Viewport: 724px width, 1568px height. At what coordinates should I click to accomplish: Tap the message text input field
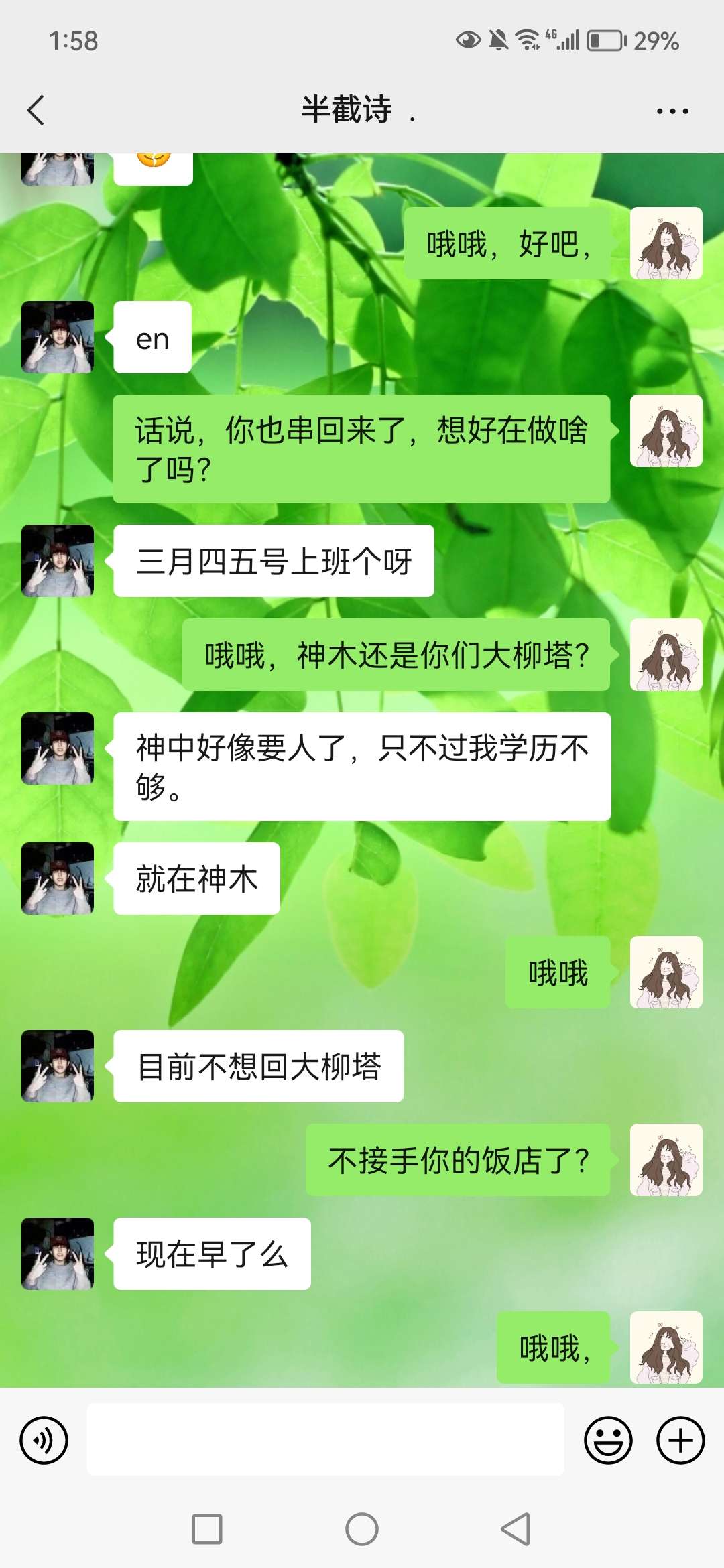point(325,1439)
